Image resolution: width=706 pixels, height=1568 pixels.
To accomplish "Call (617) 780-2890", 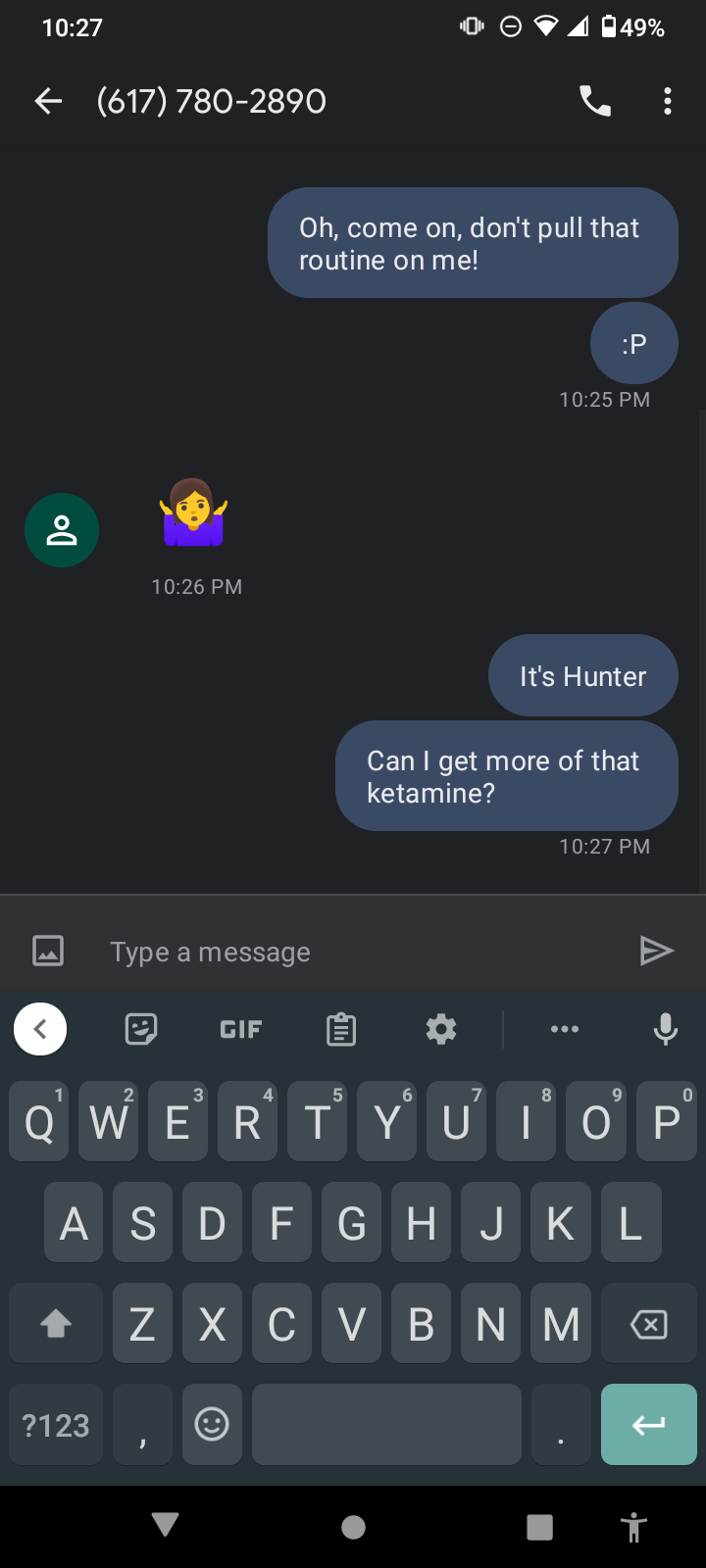I will click(595, 101).
